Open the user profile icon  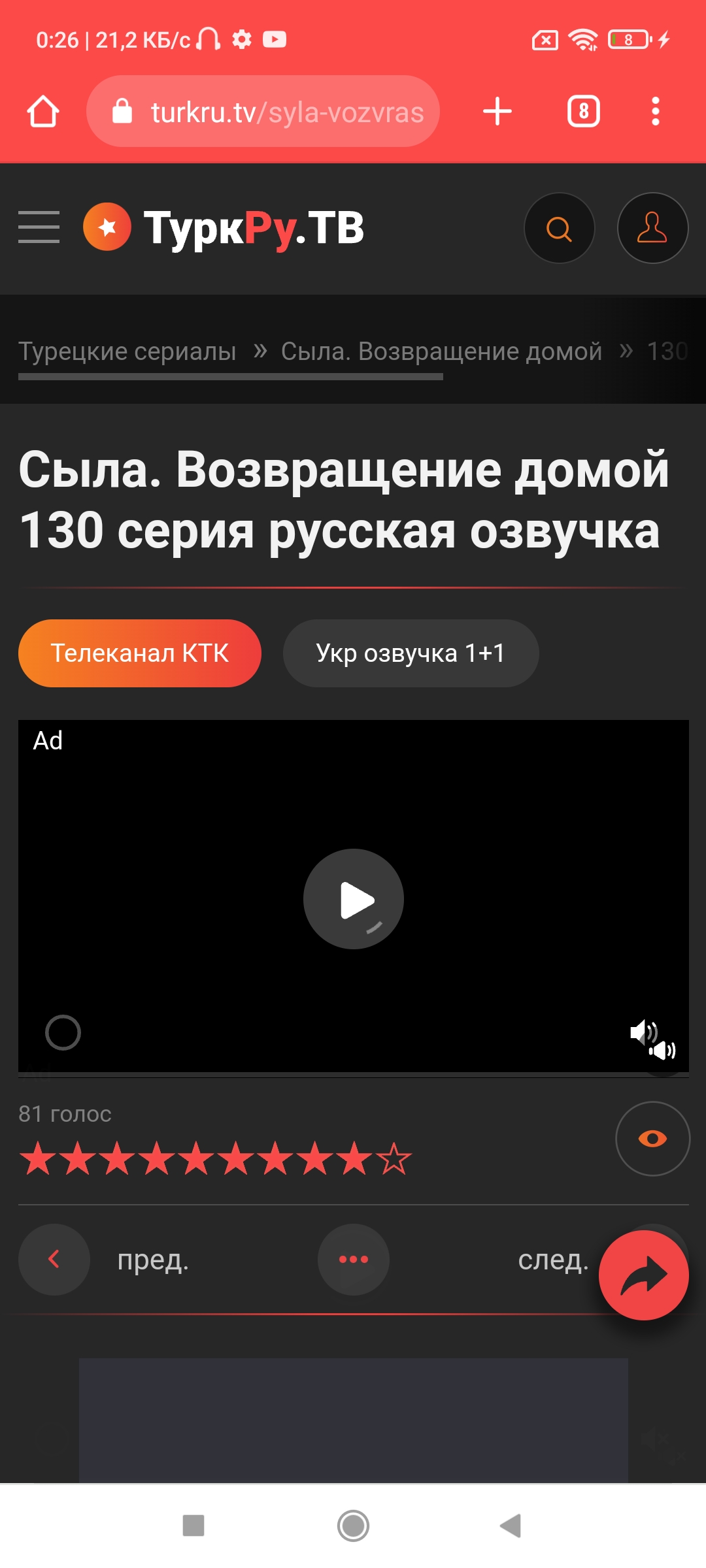[x=652, y=228]
